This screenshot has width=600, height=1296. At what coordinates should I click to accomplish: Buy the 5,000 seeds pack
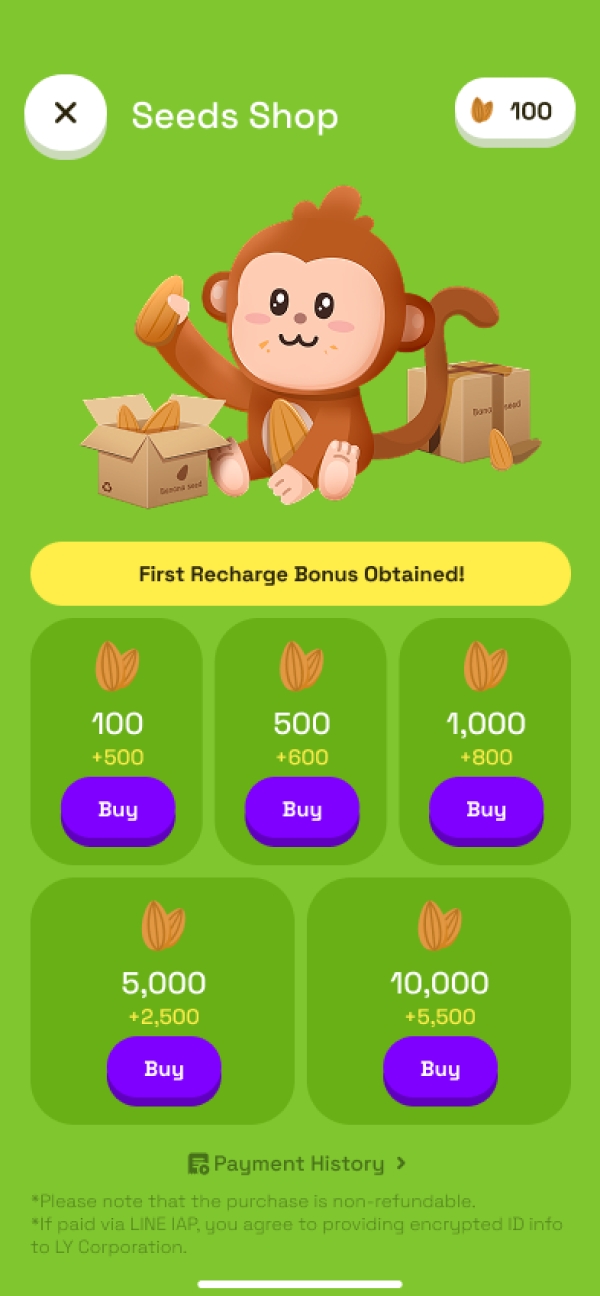[x=164, y=1068]
